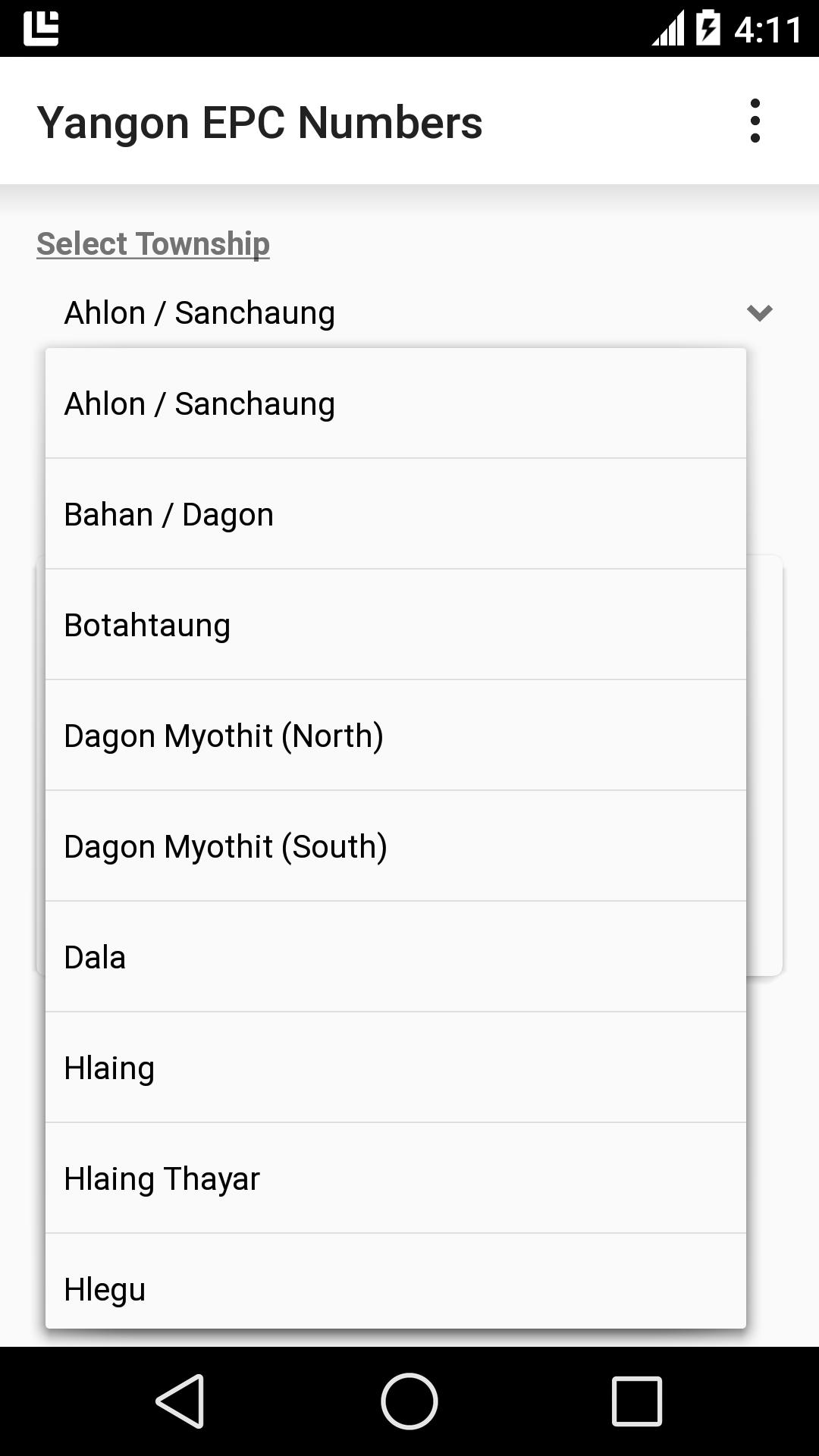Open the overflow menu
This screenshot has height=1456, width=819.
(x=755, y=121)
